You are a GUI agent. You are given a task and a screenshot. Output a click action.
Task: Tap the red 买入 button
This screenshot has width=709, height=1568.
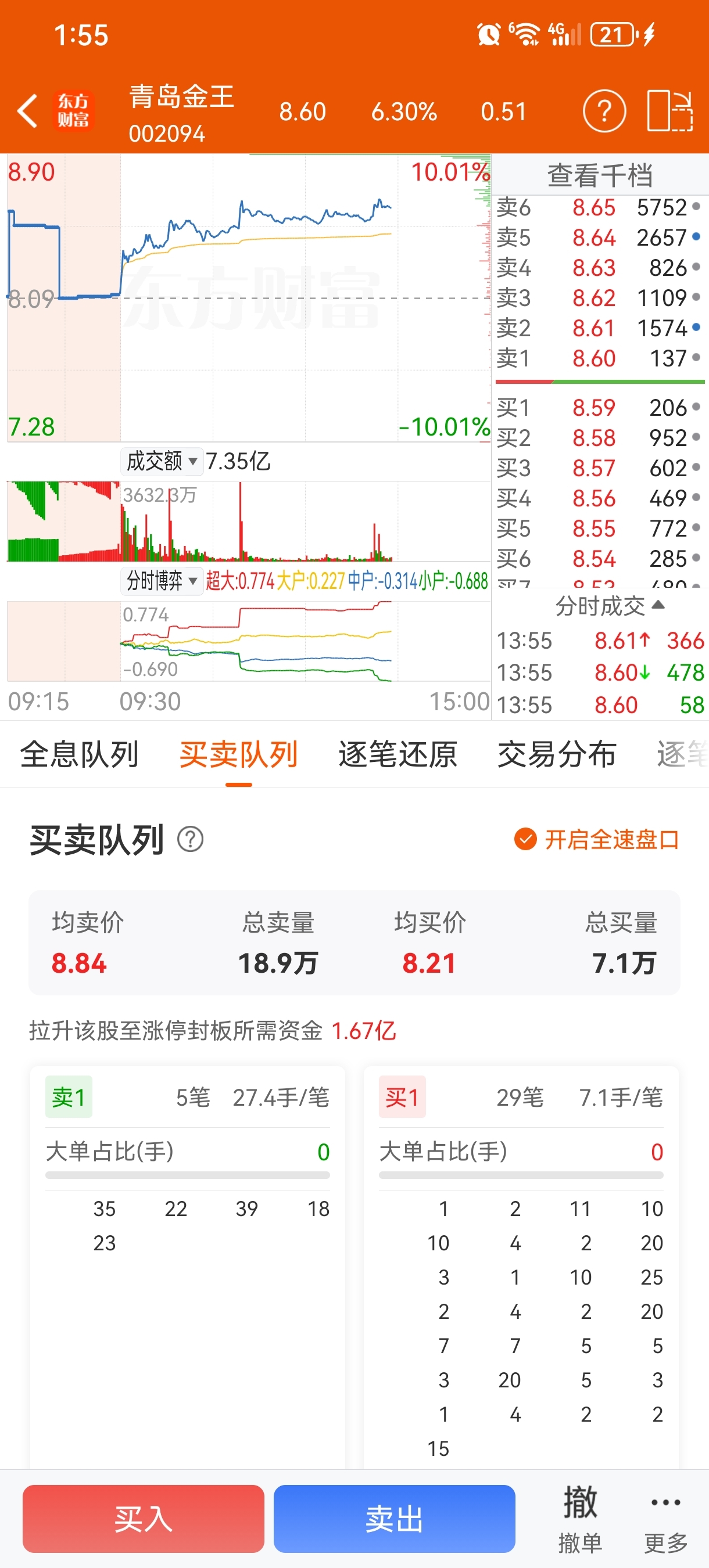[143, 1518]
